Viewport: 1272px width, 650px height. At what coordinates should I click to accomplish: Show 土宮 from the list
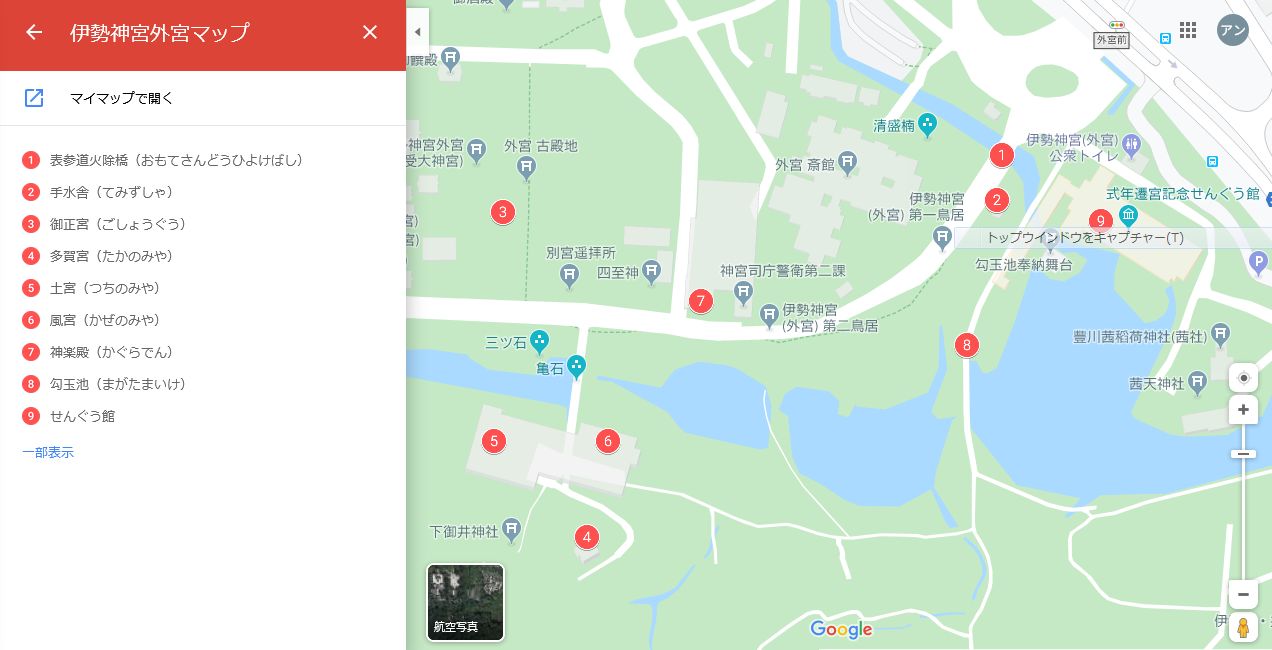click(x=105, y=288)
